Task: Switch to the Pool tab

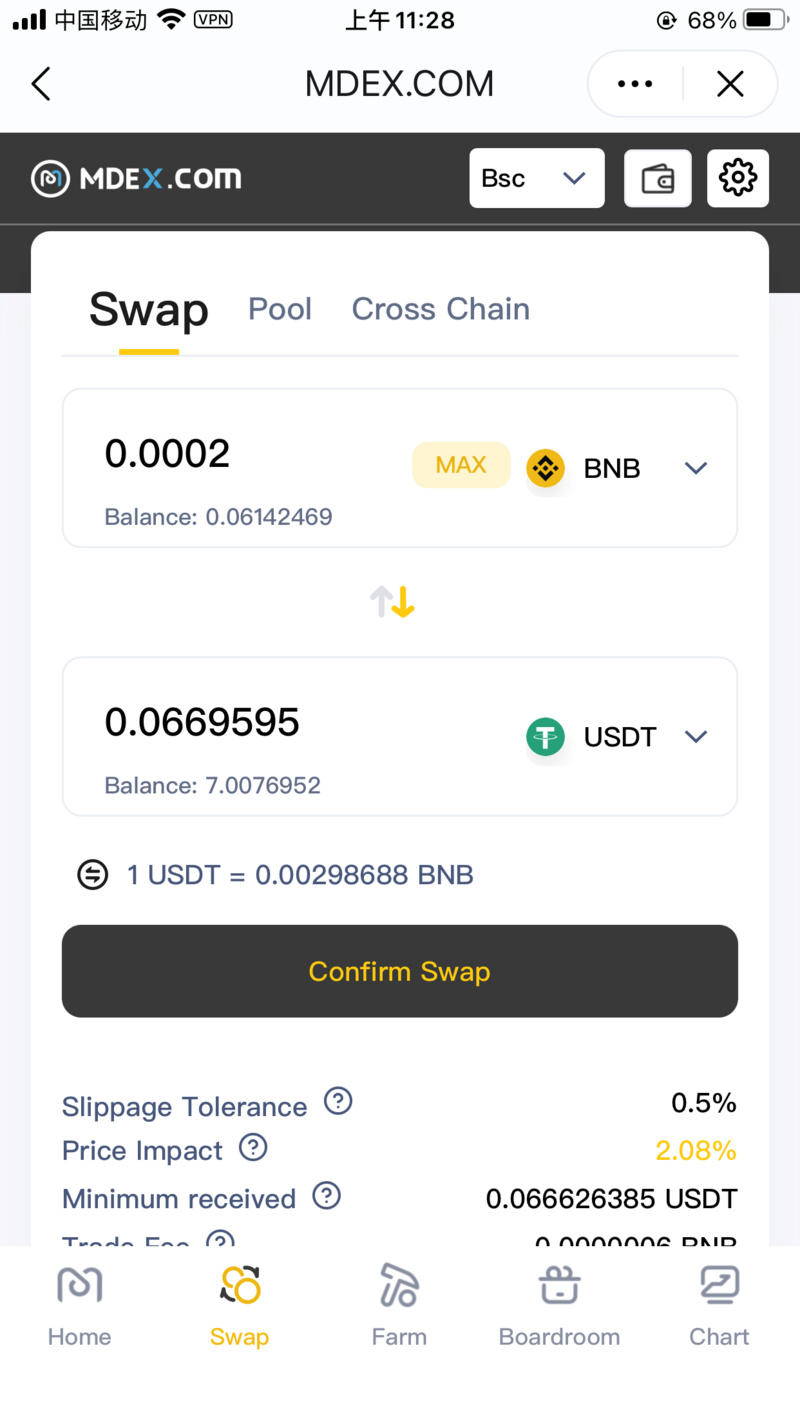Action: [x=280, y=309]
